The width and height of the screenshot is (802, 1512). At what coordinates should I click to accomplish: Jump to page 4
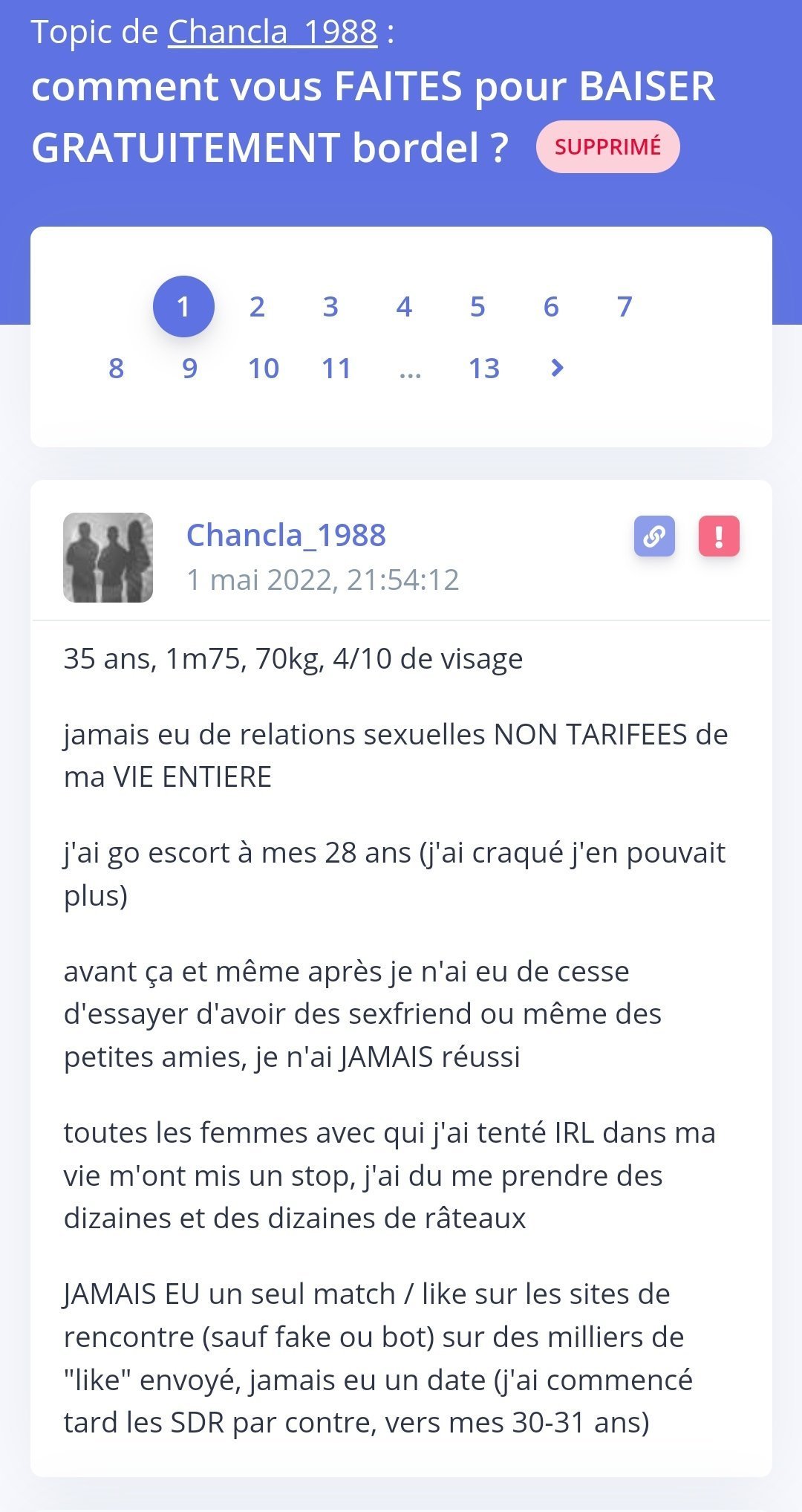pyautogui.click(x=404, y=306)
